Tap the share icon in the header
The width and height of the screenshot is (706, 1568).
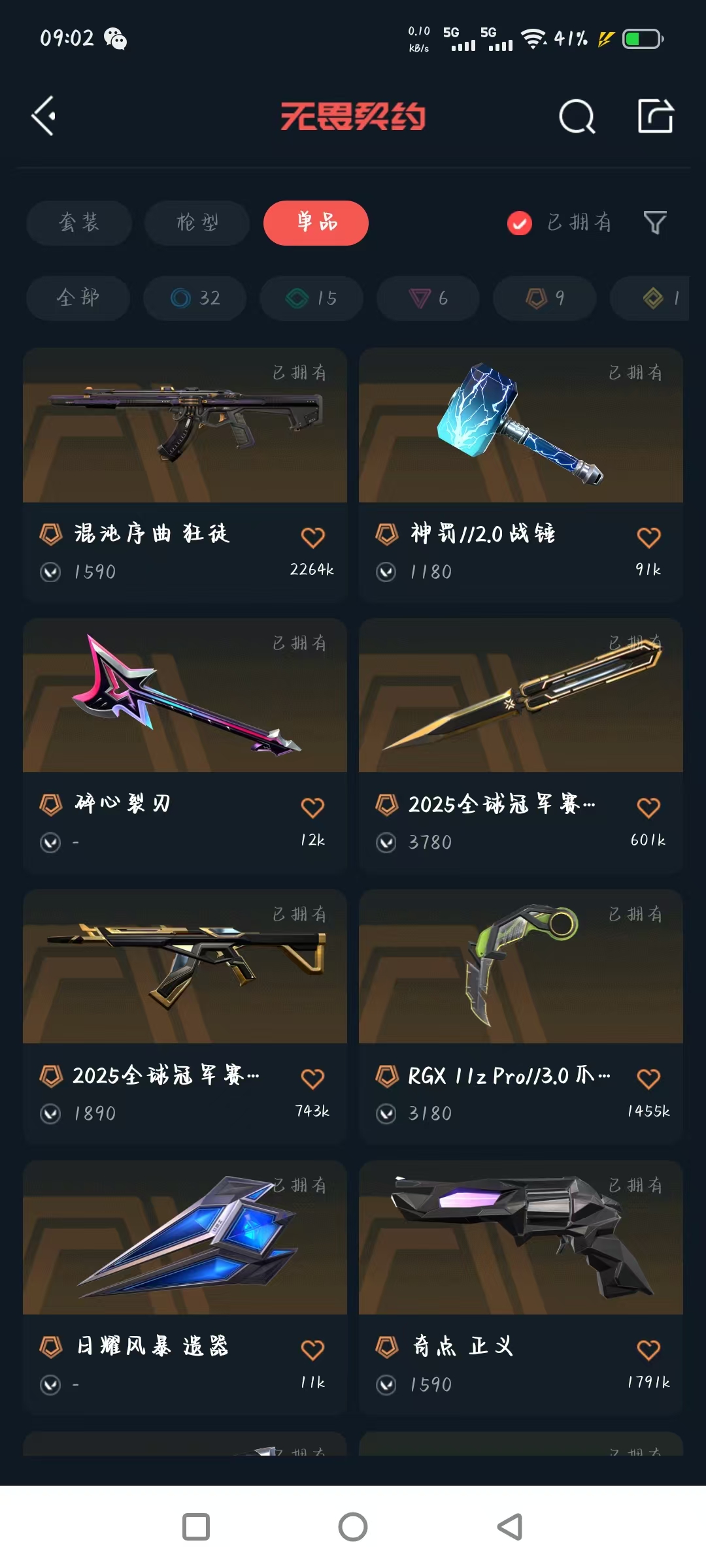coord(655,116)
